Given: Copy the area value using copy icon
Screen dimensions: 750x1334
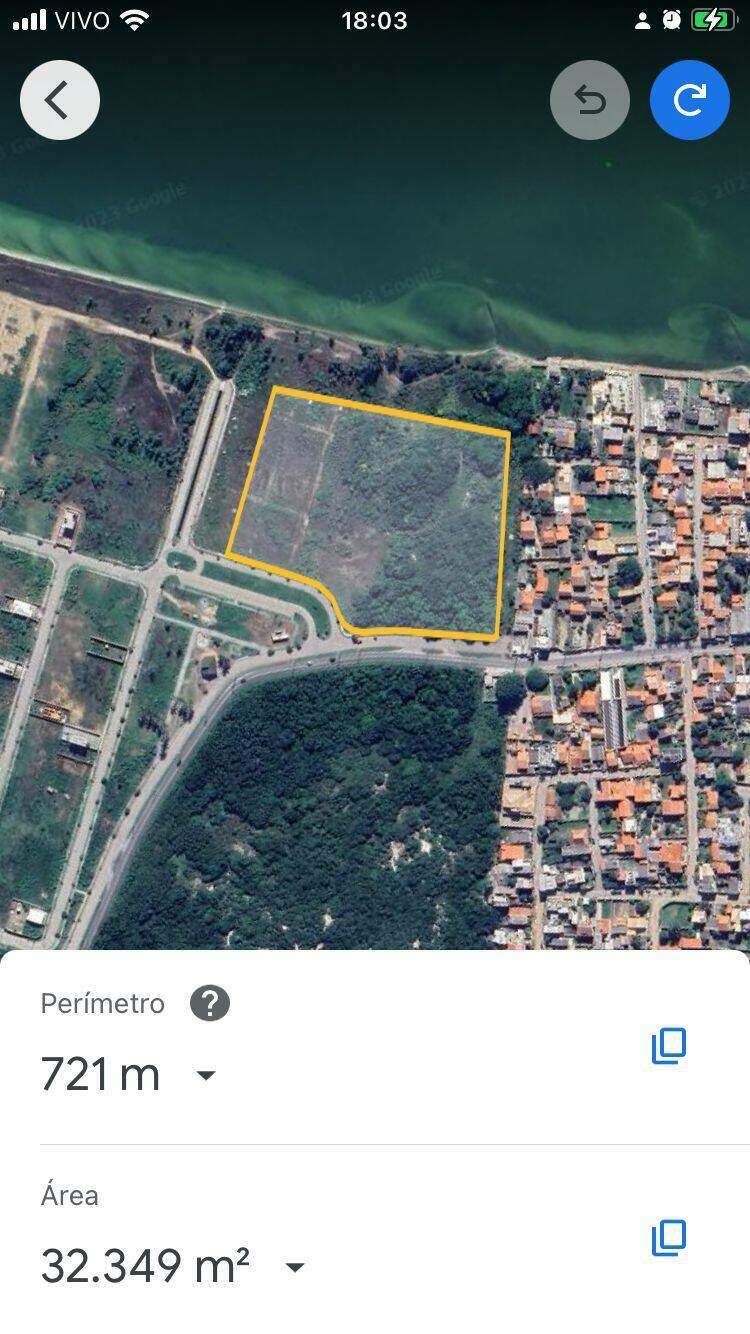Looking at the screenshot, I should (x=668, y=1237).
